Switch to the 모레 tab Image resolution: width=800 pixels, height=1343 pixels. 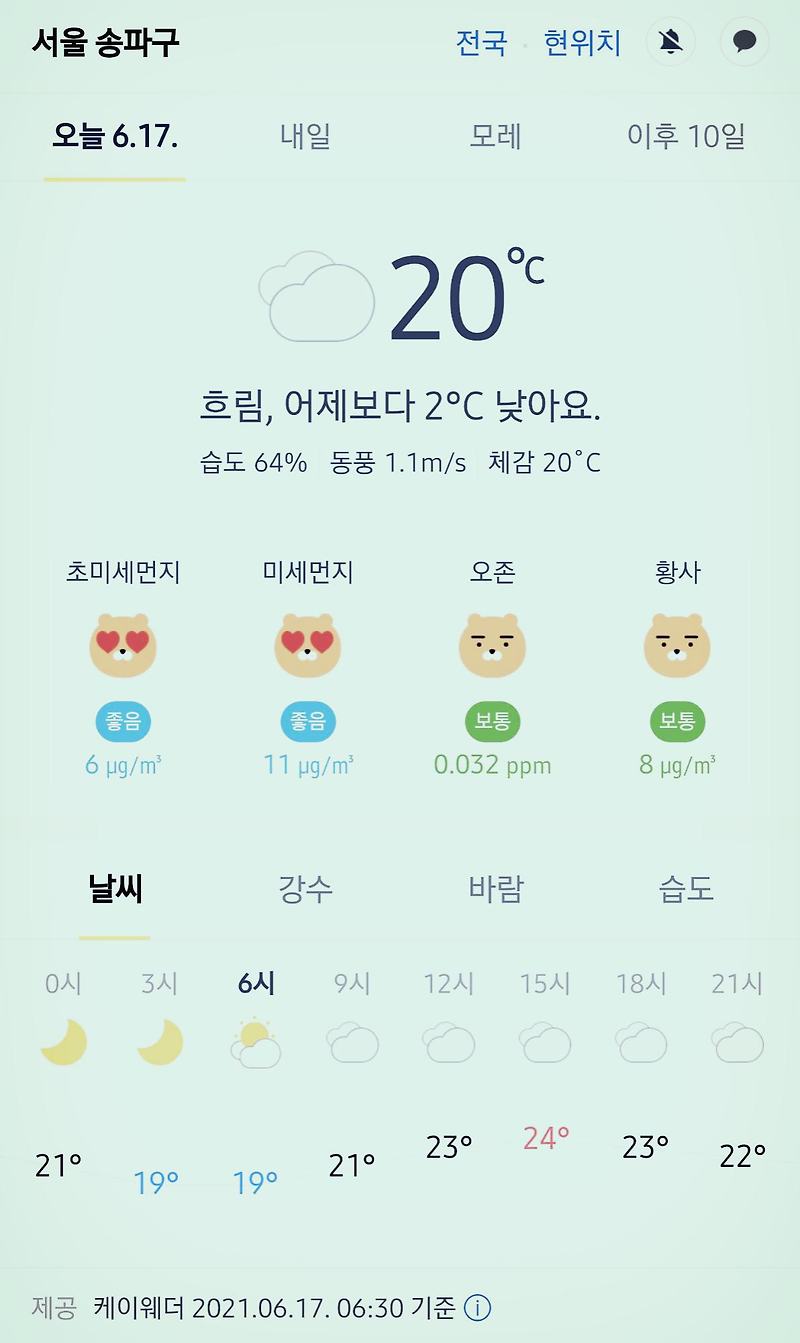coord(496,137)
